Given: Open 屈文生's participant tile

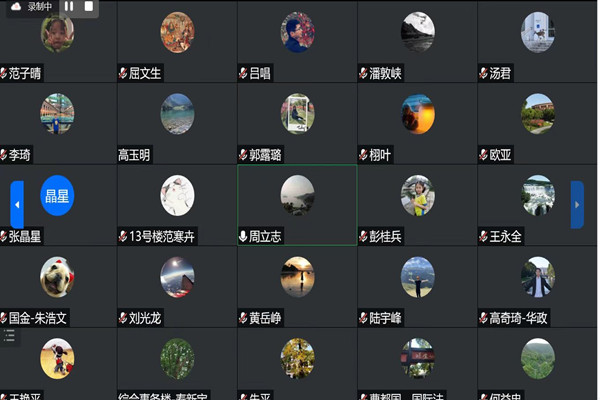Looking at the screenshot, I should [x=177, y=40].
